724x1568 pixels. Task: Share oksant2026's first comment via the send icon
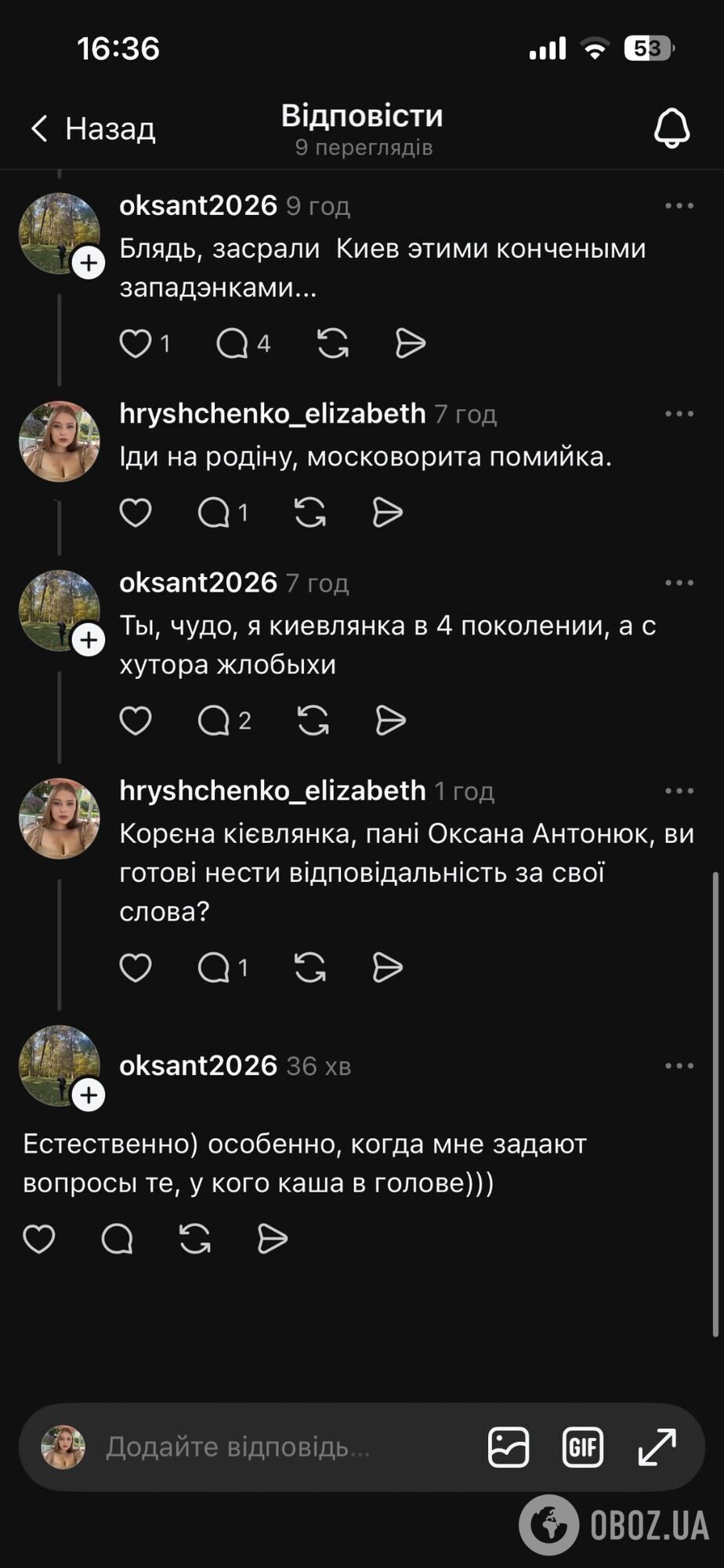tap(410, 342)
